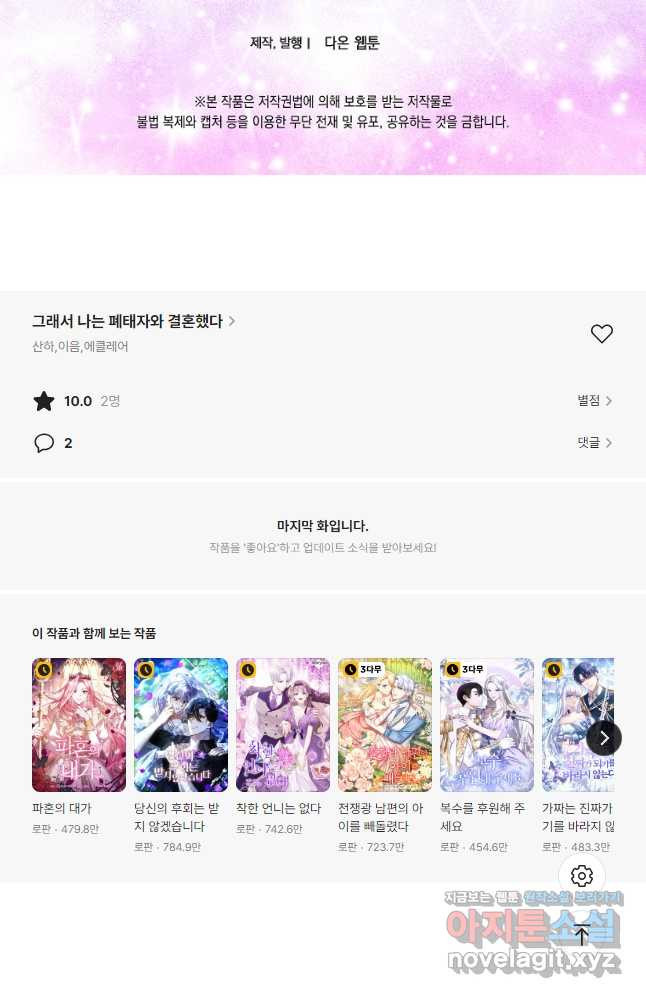
Task: Open the webtoon 전쟁광 남편의 아이를 빼돌렸다
Action: 385,725
